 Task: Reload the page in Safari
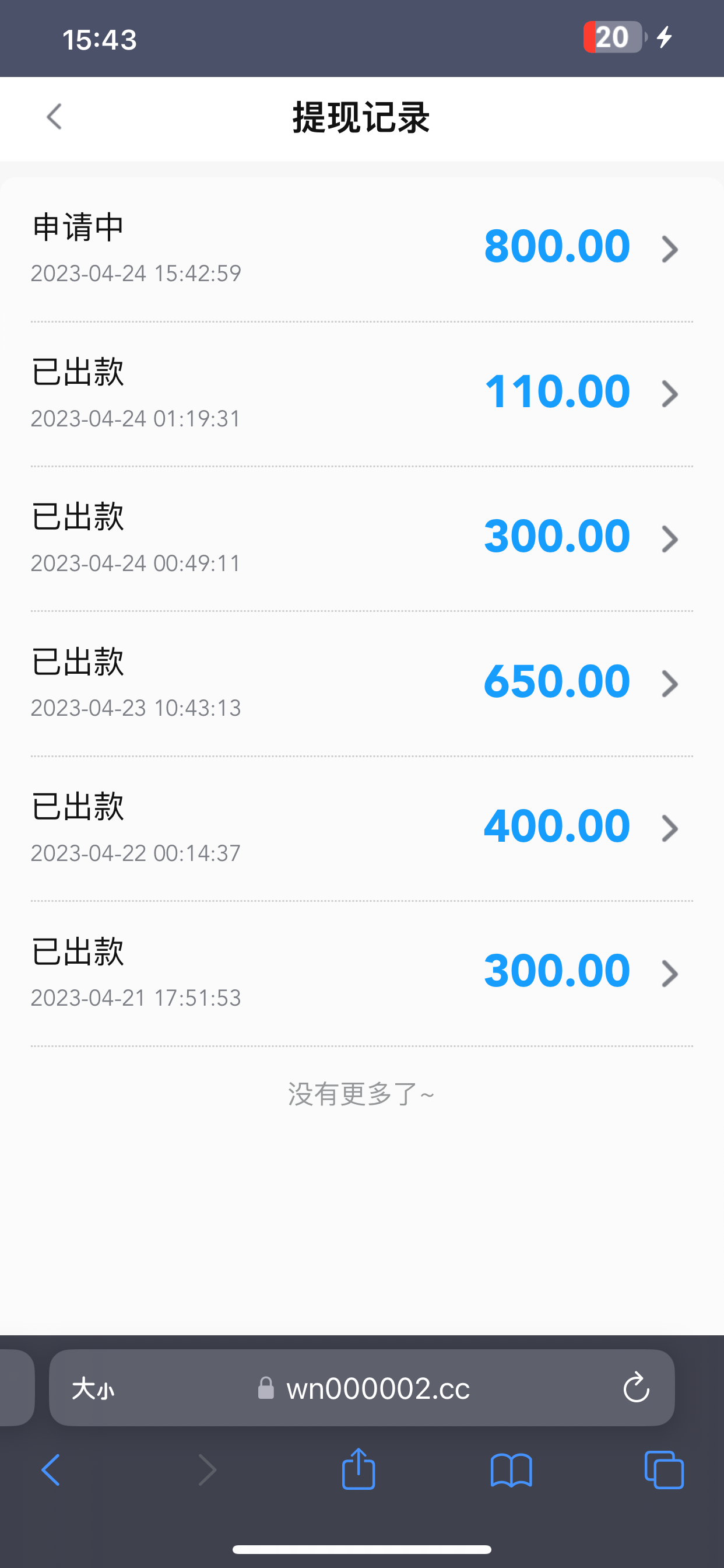pos(636,1388)
